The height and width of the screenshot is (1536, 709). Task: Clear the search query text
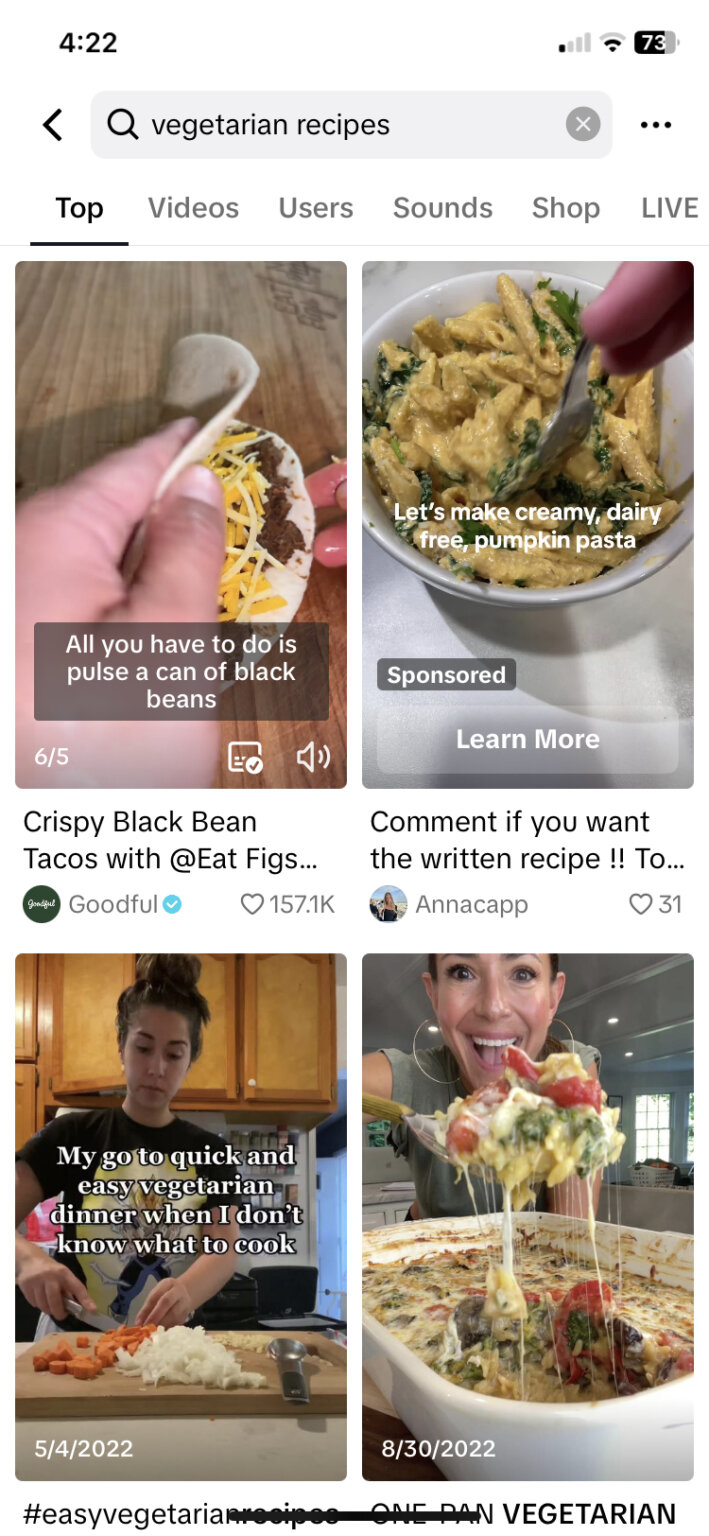pyautogui.click(x=583, y=125)
